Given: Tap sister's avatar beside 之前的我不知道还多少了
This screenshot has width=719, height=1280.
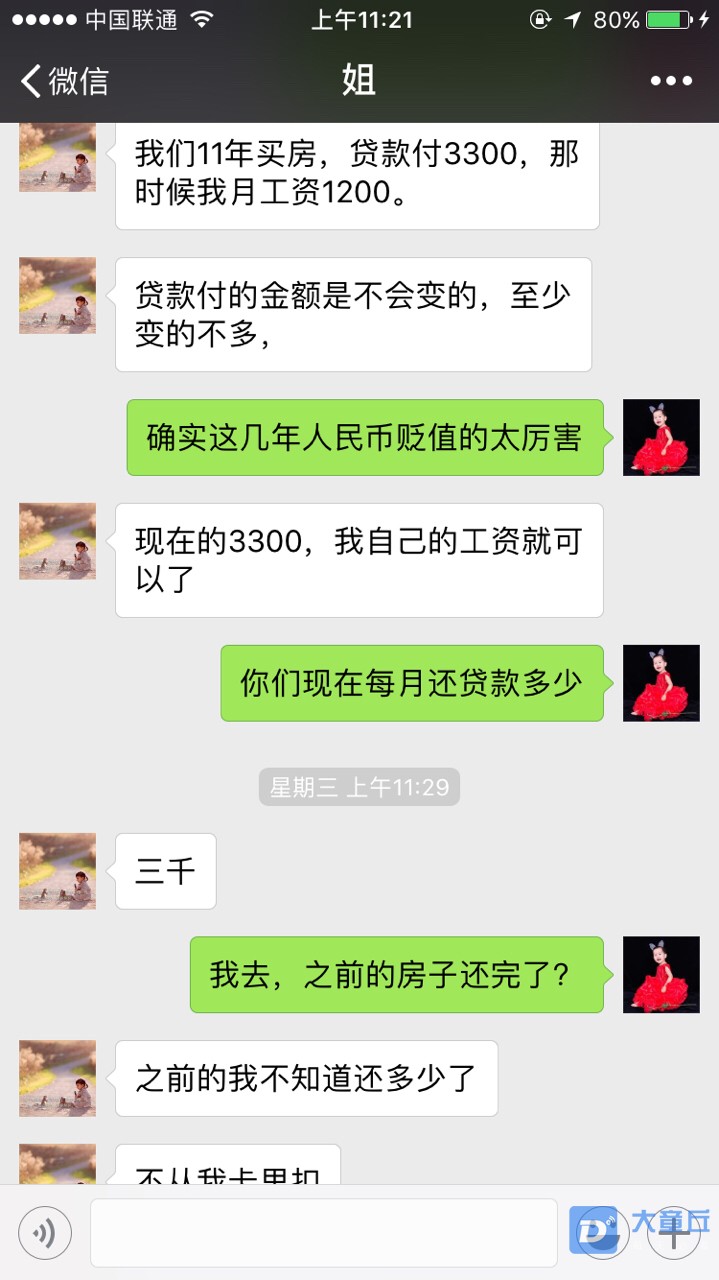Looking at the screenshot, I should (x=58, y=1078).
